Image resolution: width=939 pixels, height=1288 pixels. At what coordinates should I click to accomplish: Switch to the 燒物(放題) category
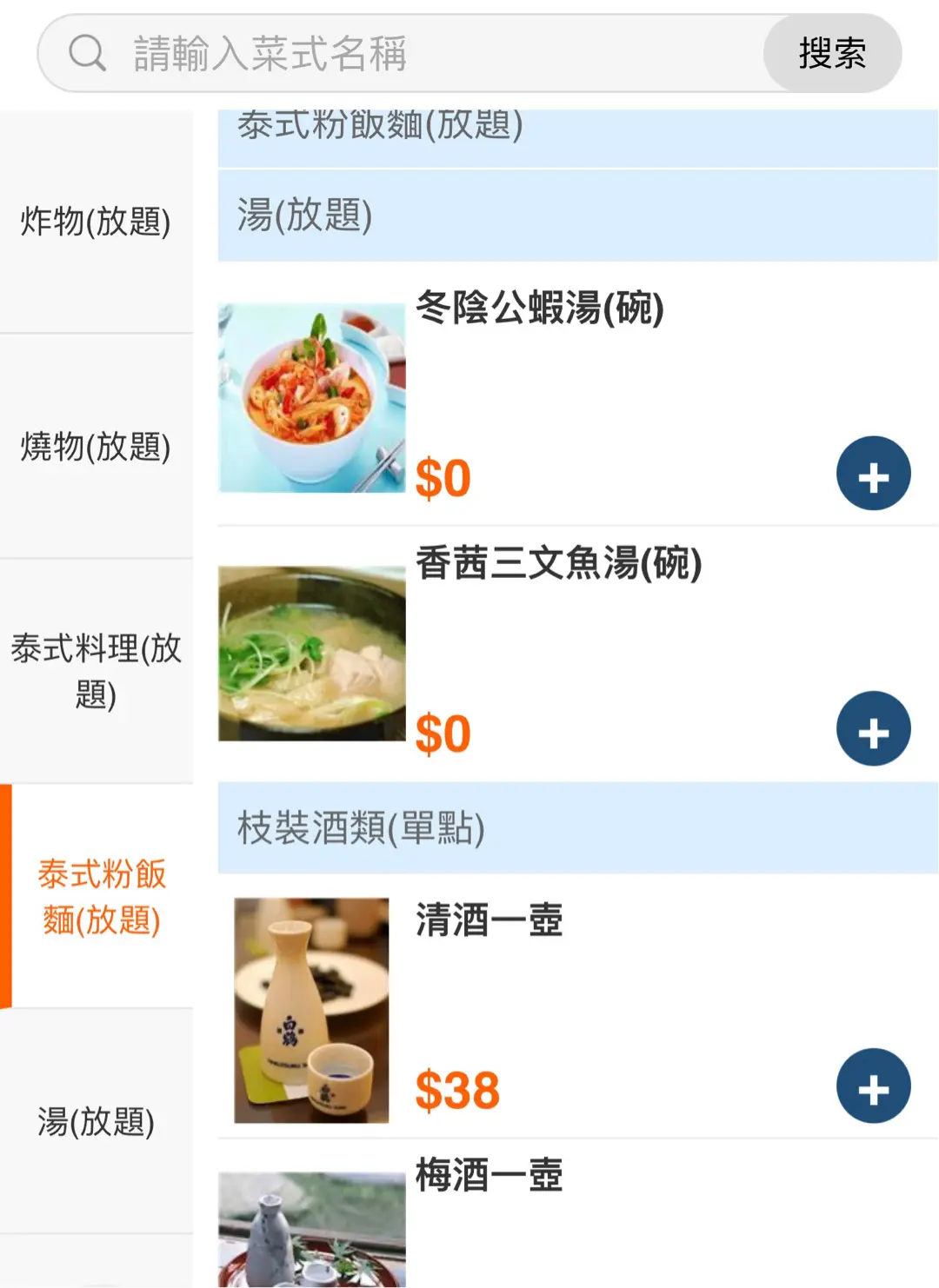(x=96, y=447)
